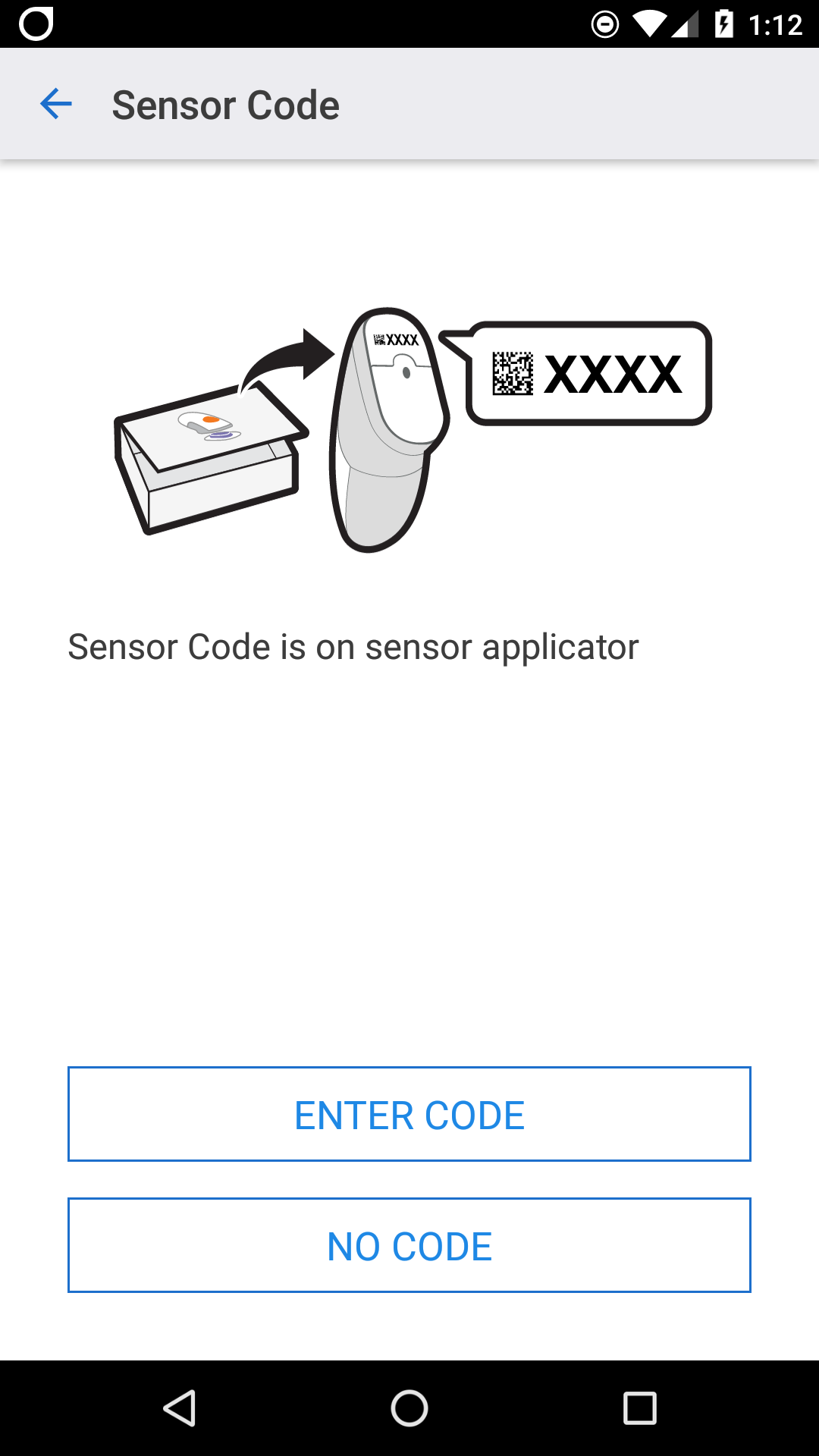
Task: Tap the cellular signal strength icon
Action: (686, 23)
